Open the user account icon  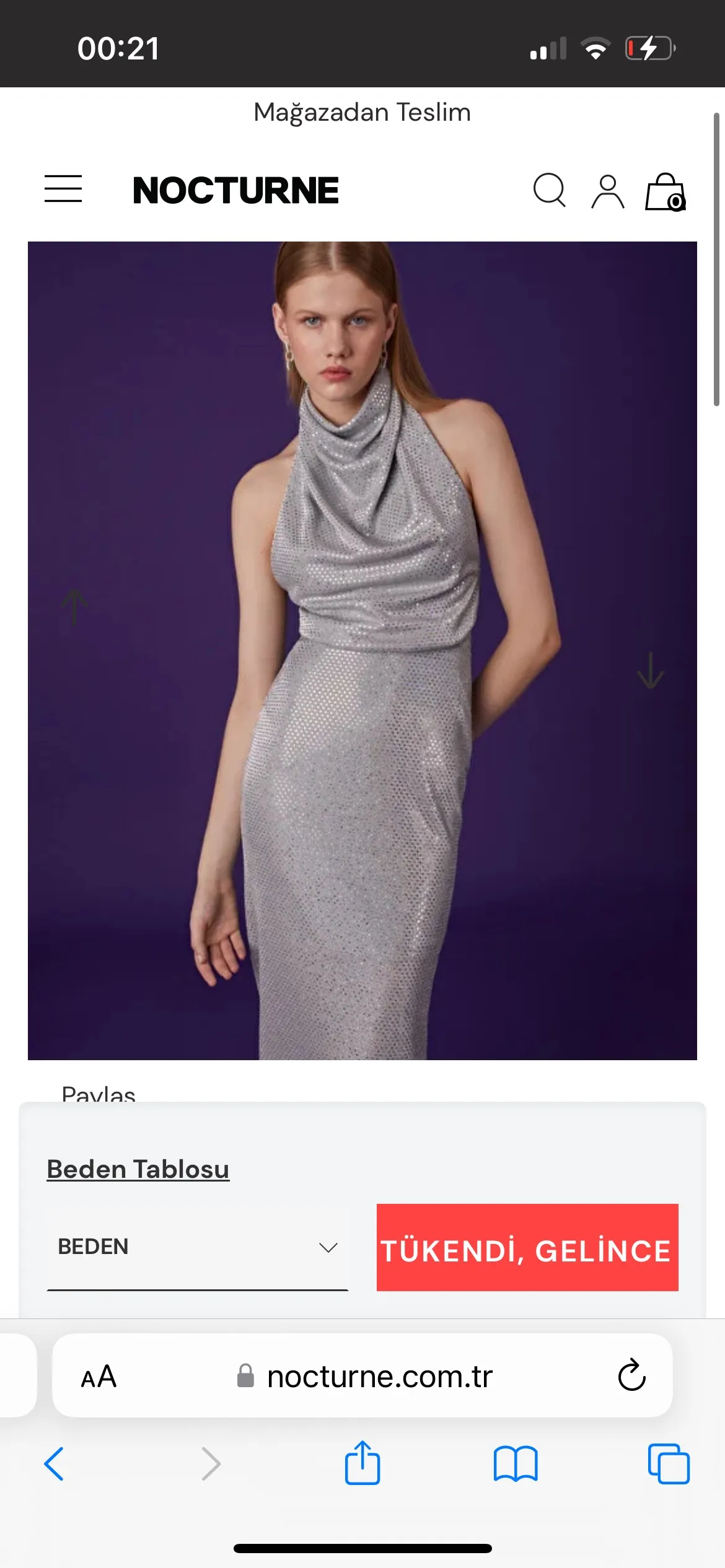pyautogui.click(x=608, y=191)
